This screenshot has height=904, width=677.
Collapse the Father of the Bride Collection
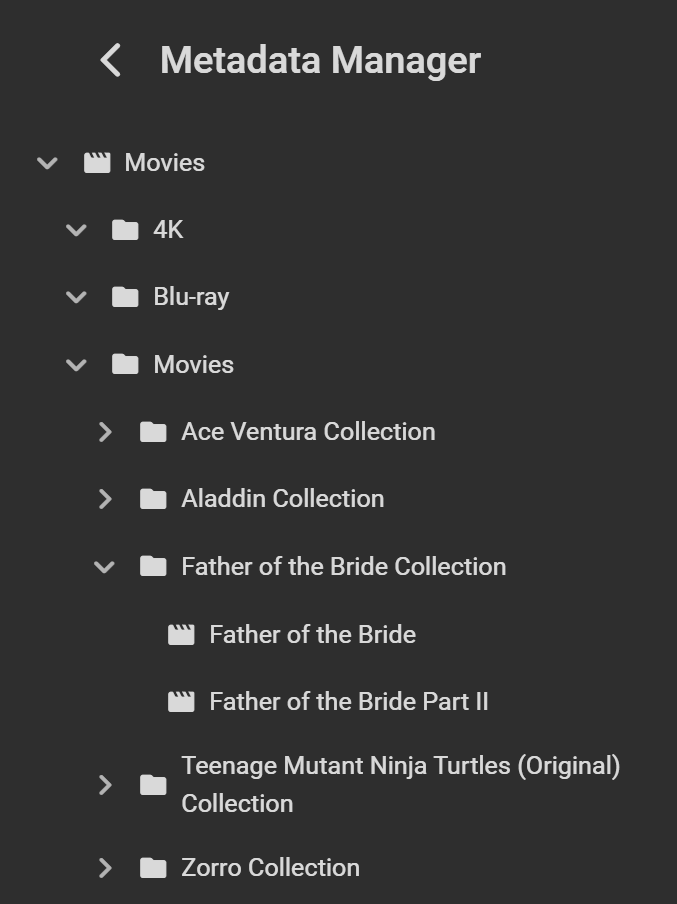105,567
